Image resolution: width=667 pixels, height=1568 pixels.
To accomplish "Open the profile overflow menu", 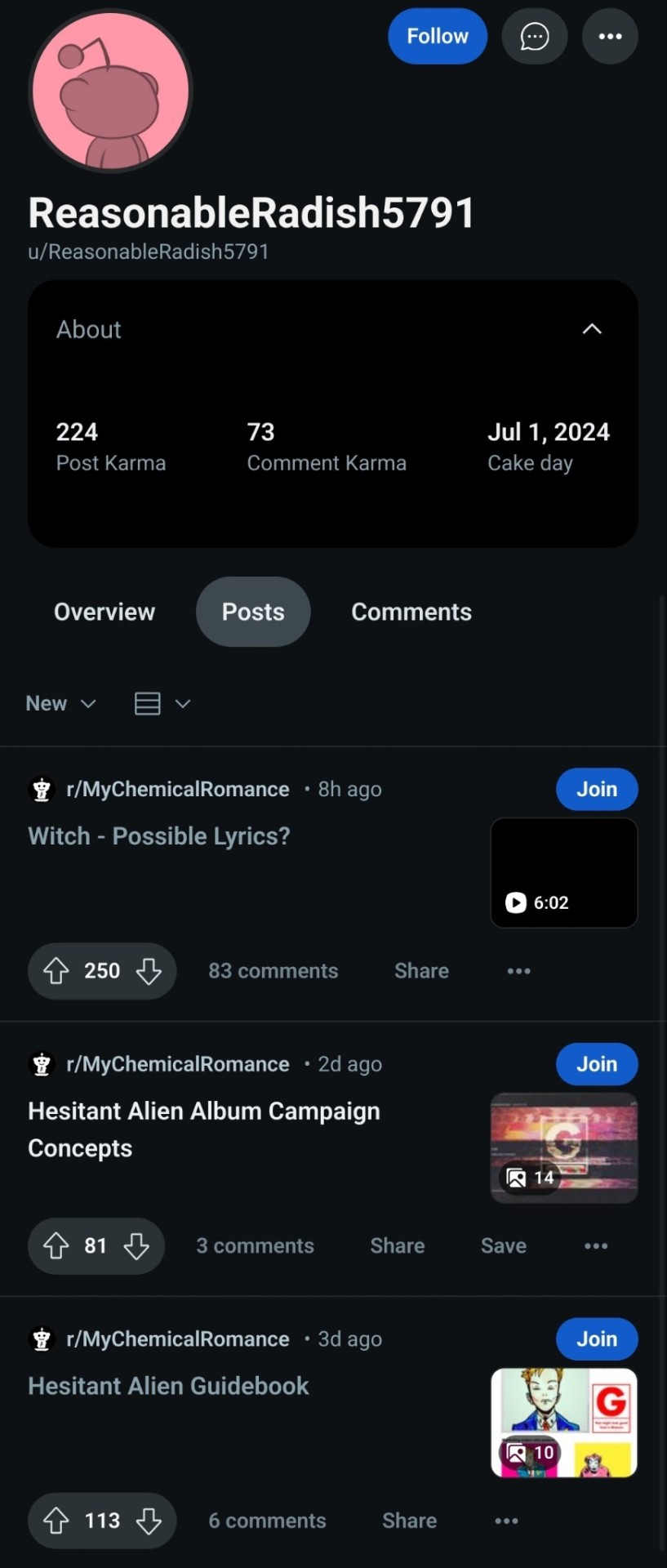I will (610, 37).
